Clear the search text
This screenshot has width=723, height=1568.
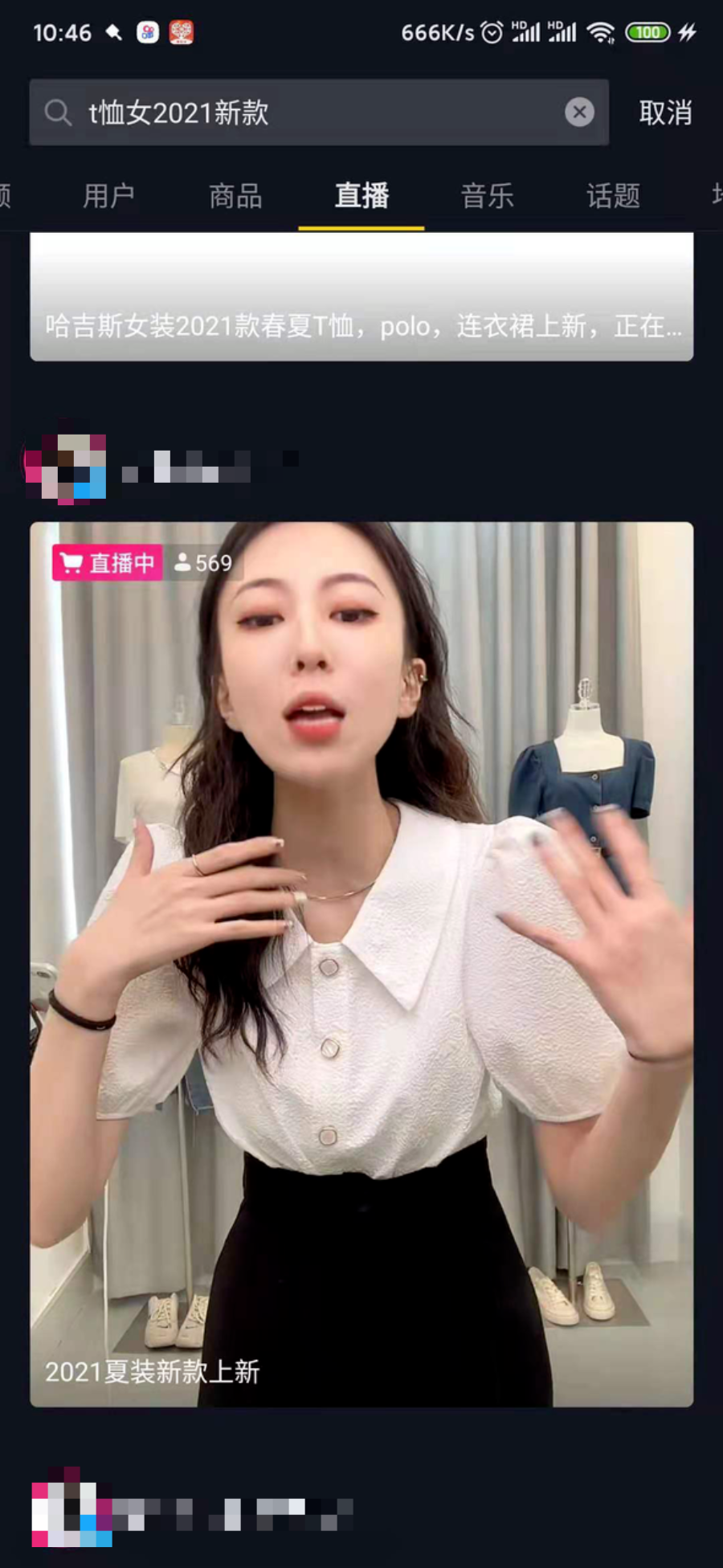(579, 112)
